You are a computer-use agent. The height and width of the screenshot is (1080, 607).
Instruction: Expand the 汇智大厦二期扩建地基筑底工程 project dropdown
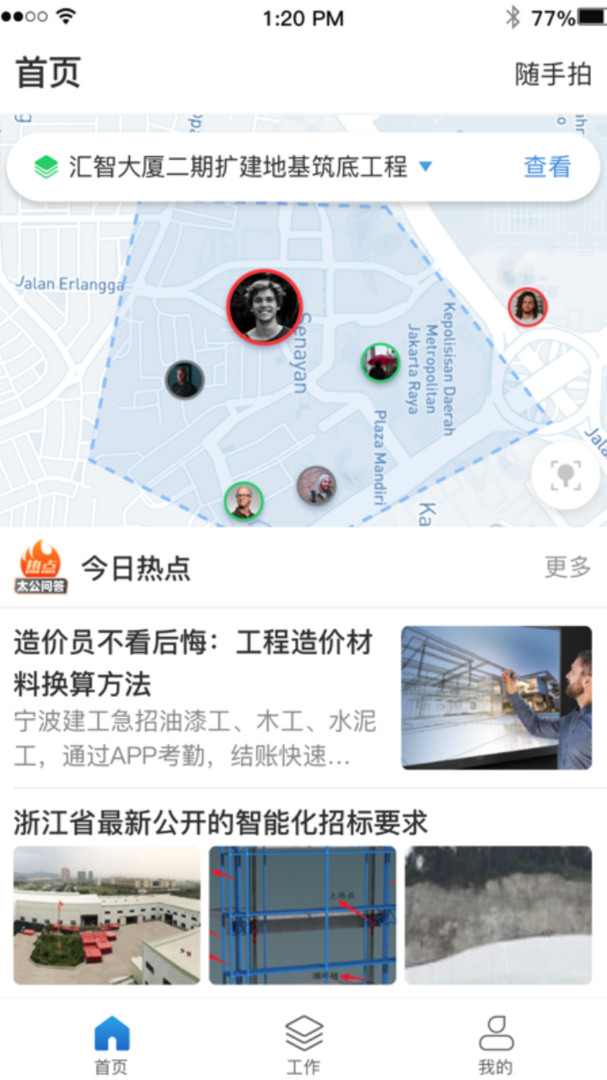pos(426,166)
